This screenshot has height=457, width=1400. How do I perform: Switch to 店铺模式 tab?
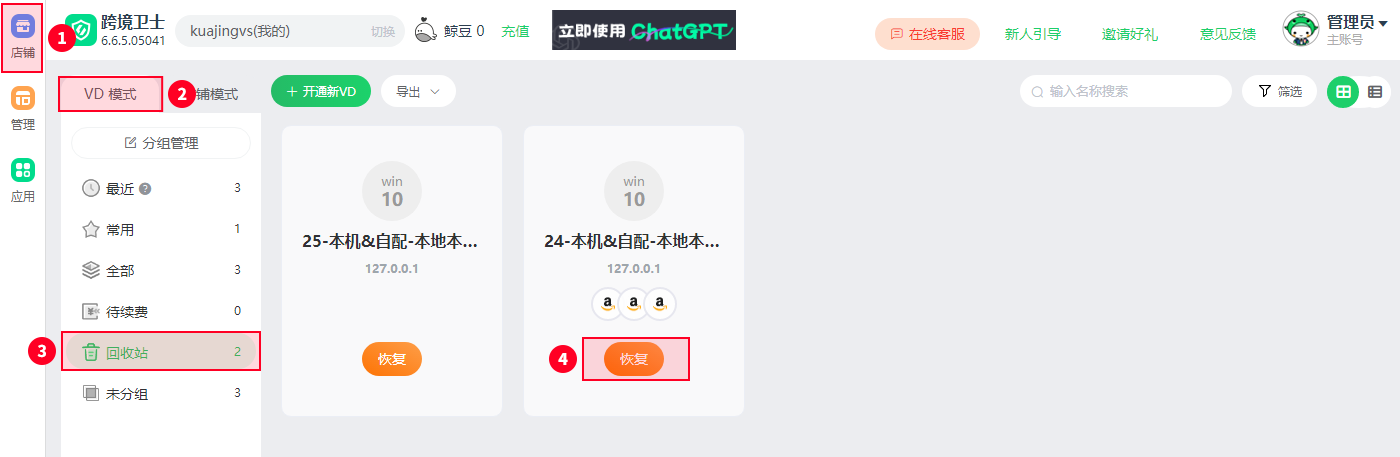pyautogui.click(x=218, y=94)
